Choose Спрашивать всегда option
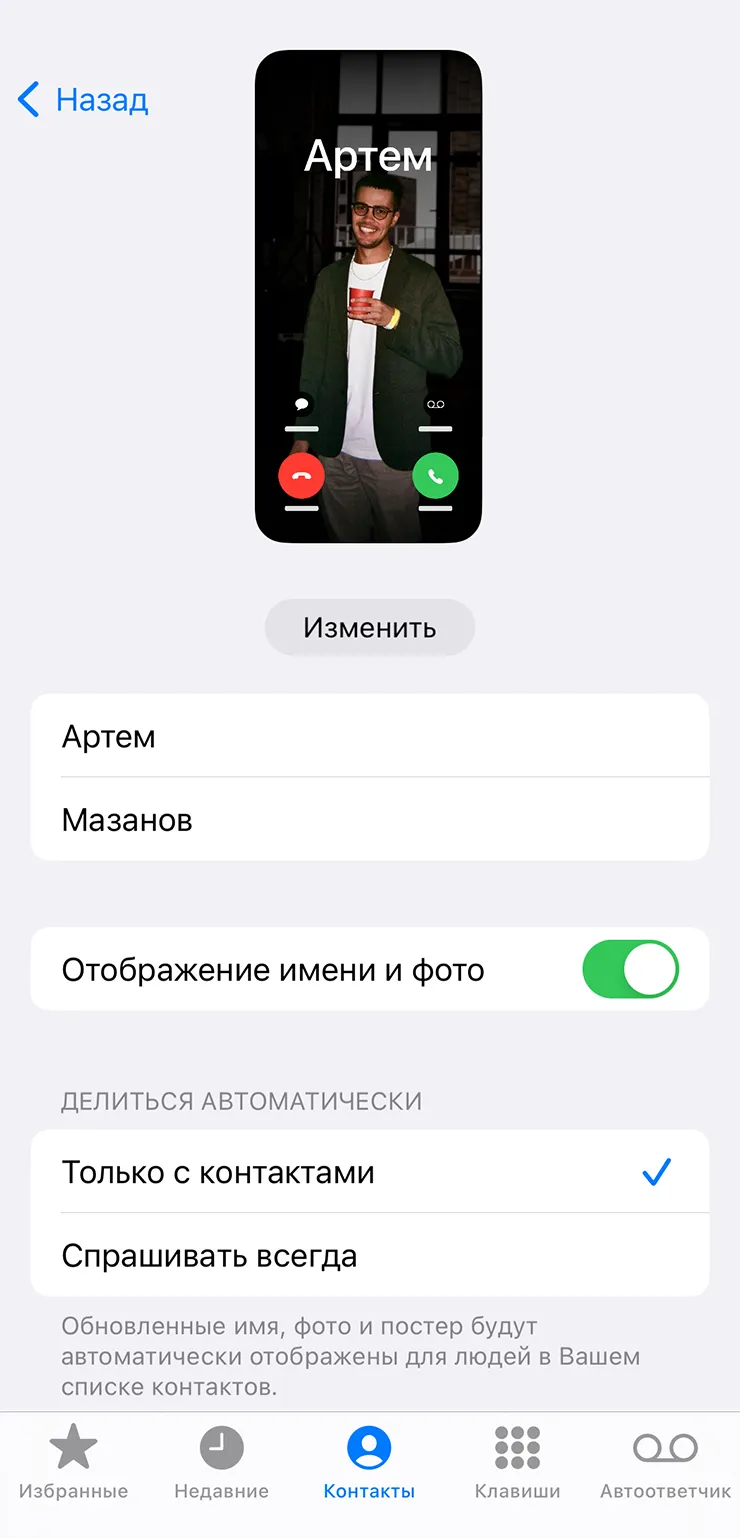This screenshot has width=740, height=1538. [370, 1254]
